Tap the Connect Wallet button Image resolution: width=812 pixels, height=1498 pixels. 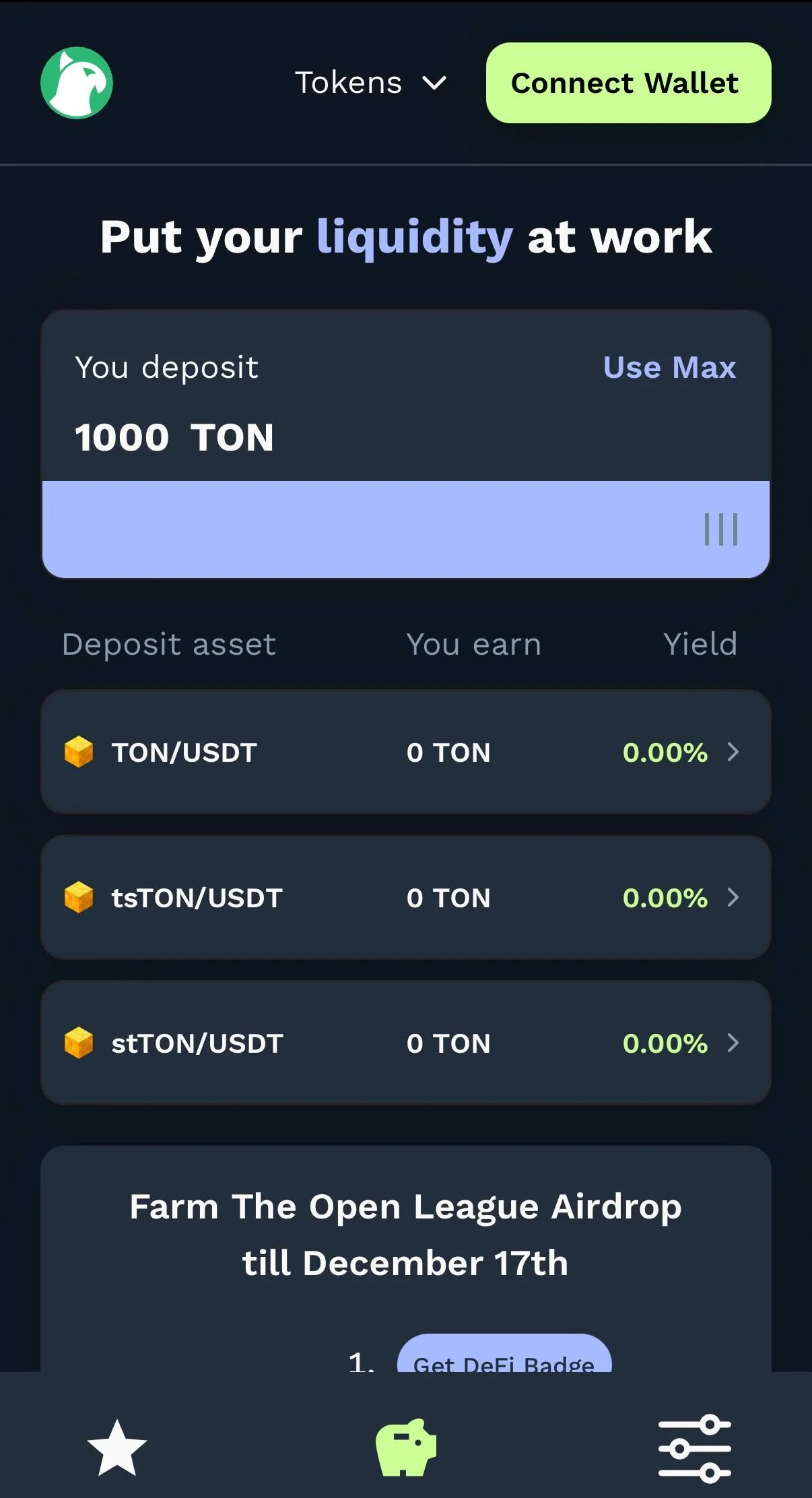click(x=629, y=83)
